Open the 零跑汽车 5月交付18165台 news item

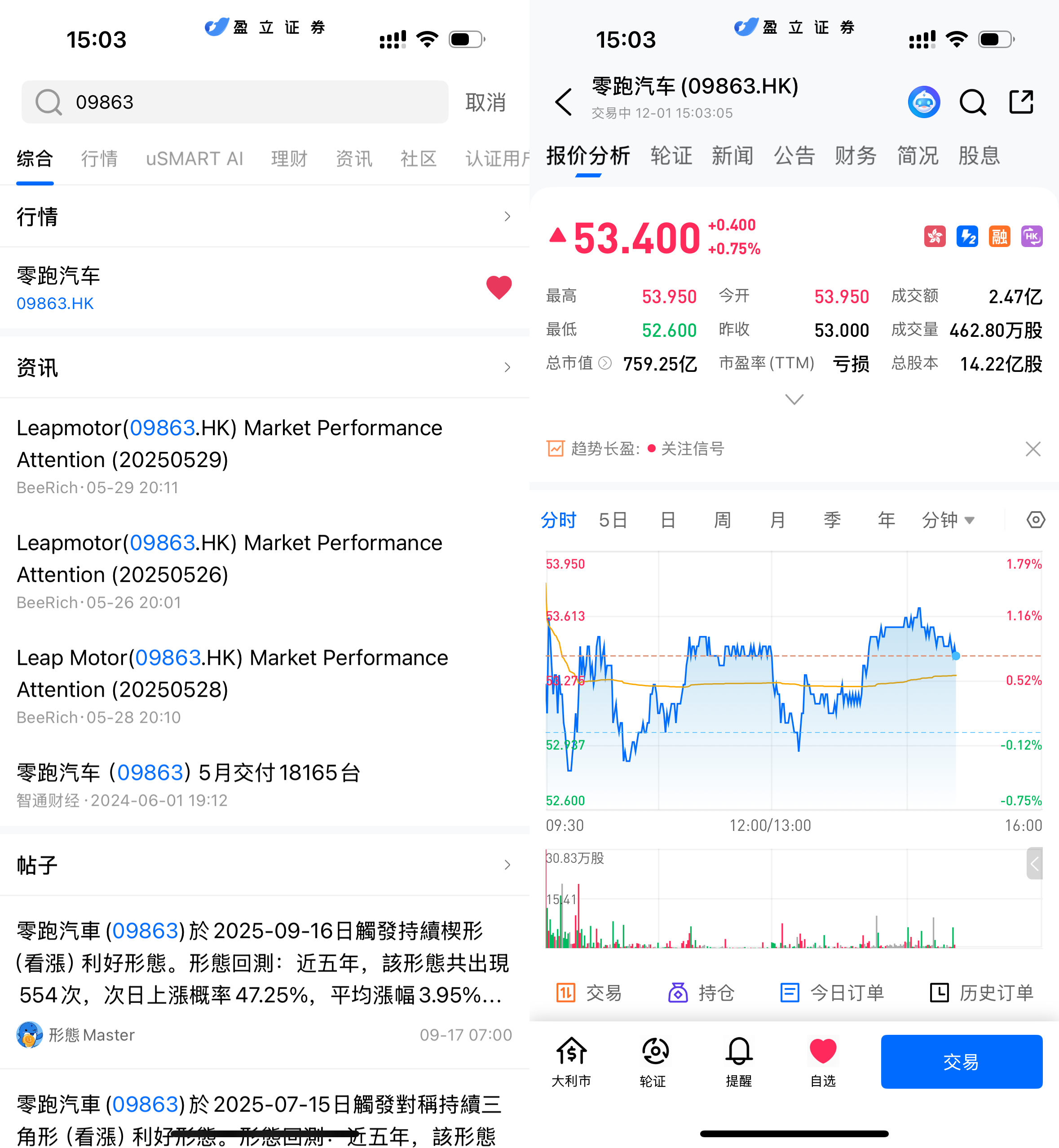click(188, 773)
